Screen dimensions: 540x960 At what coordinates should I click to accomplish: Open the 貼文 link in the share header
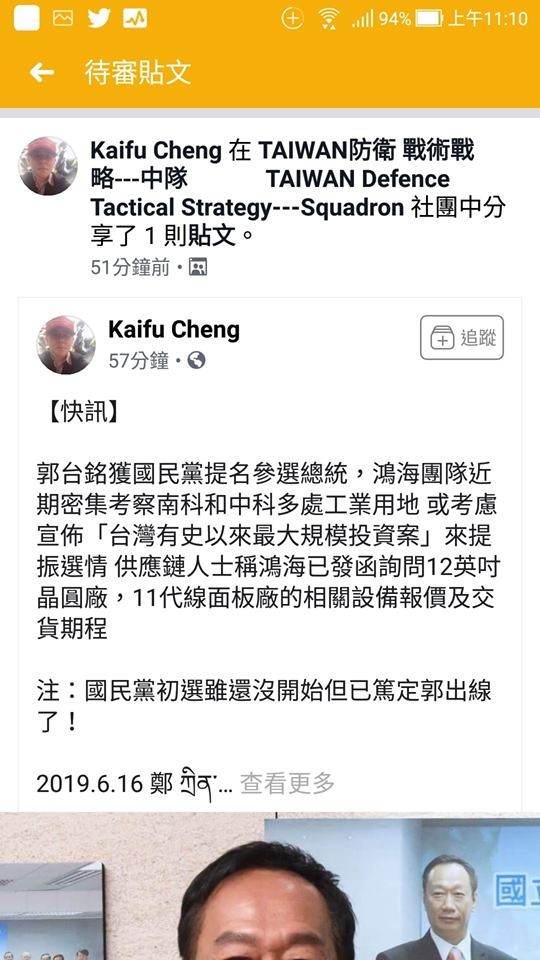(212, 236)
